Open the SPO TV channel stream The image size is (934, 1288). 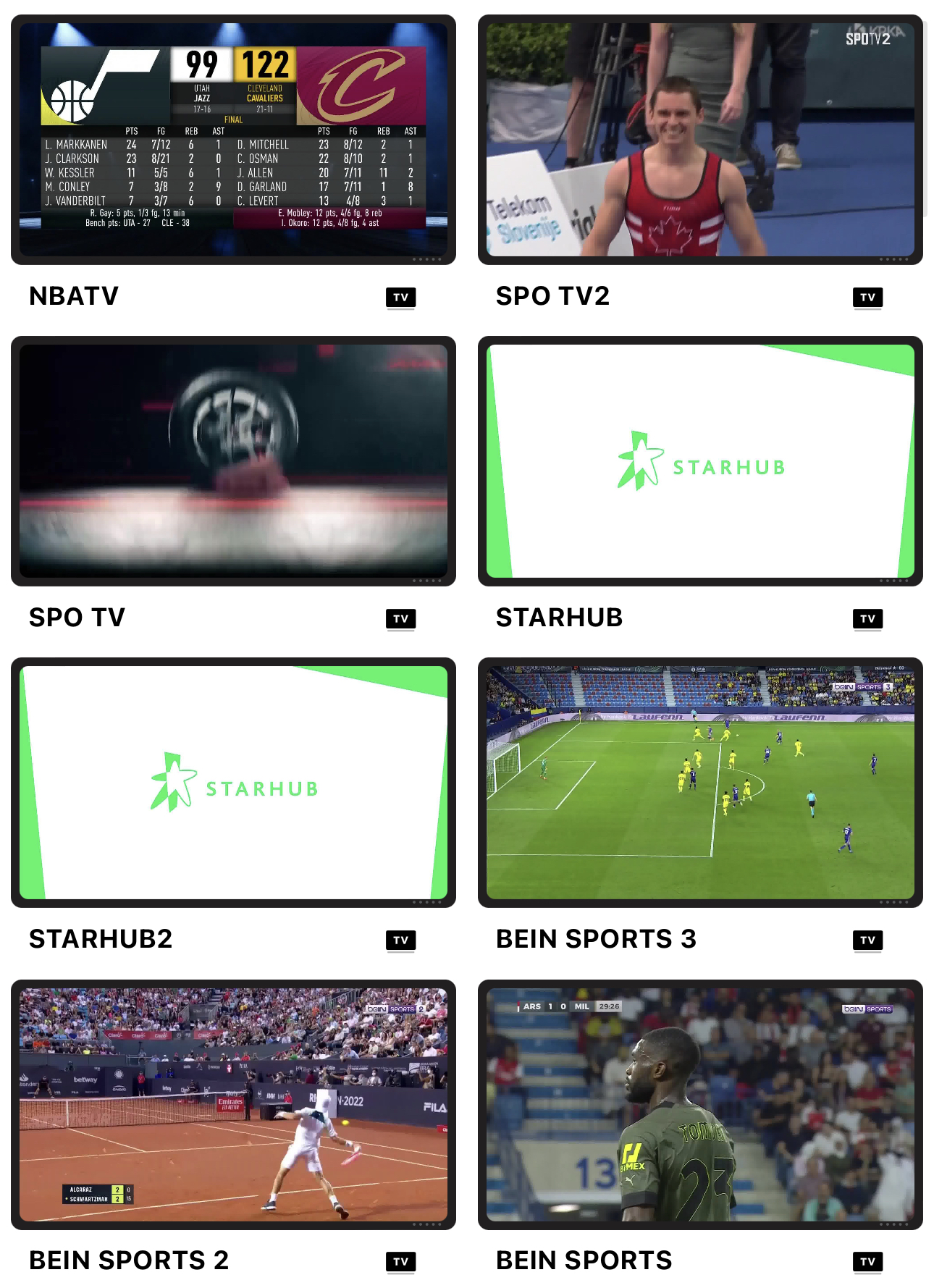click(233, 461)
